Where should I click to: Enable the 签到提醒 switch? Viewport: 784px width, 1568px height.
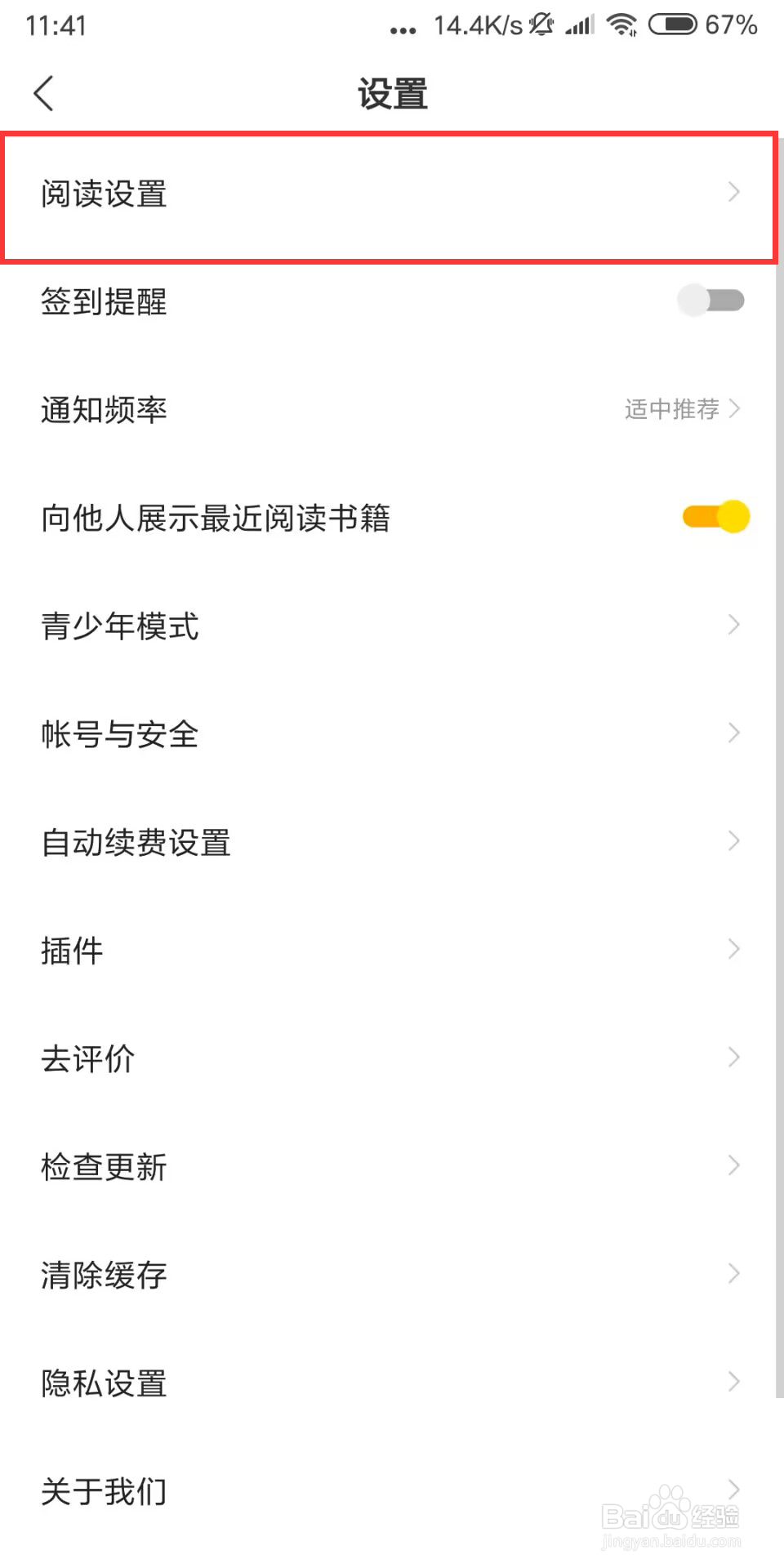(x=711, y=301)
